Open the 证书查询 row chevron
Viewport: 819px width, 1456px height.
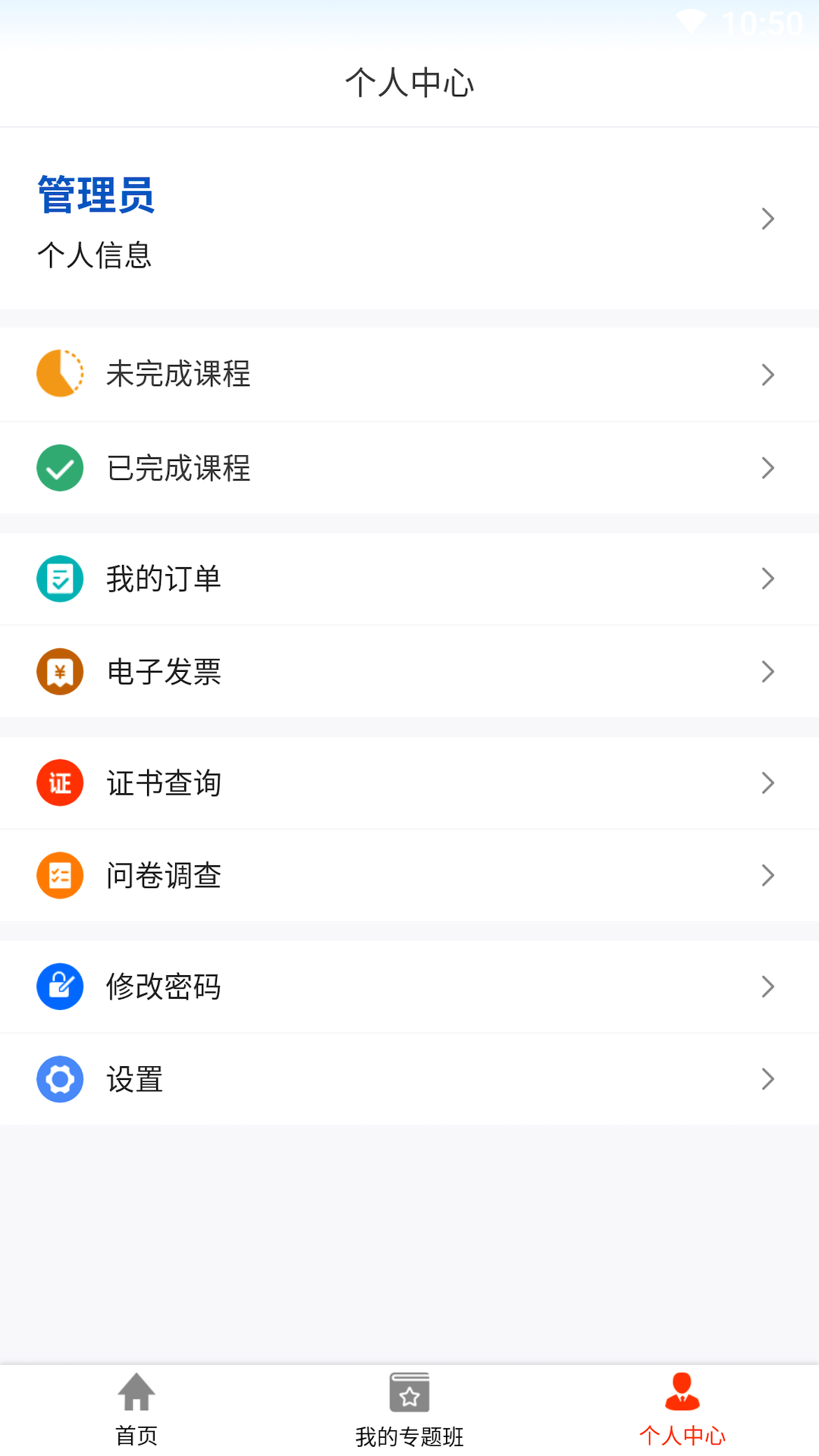(767, 783)
